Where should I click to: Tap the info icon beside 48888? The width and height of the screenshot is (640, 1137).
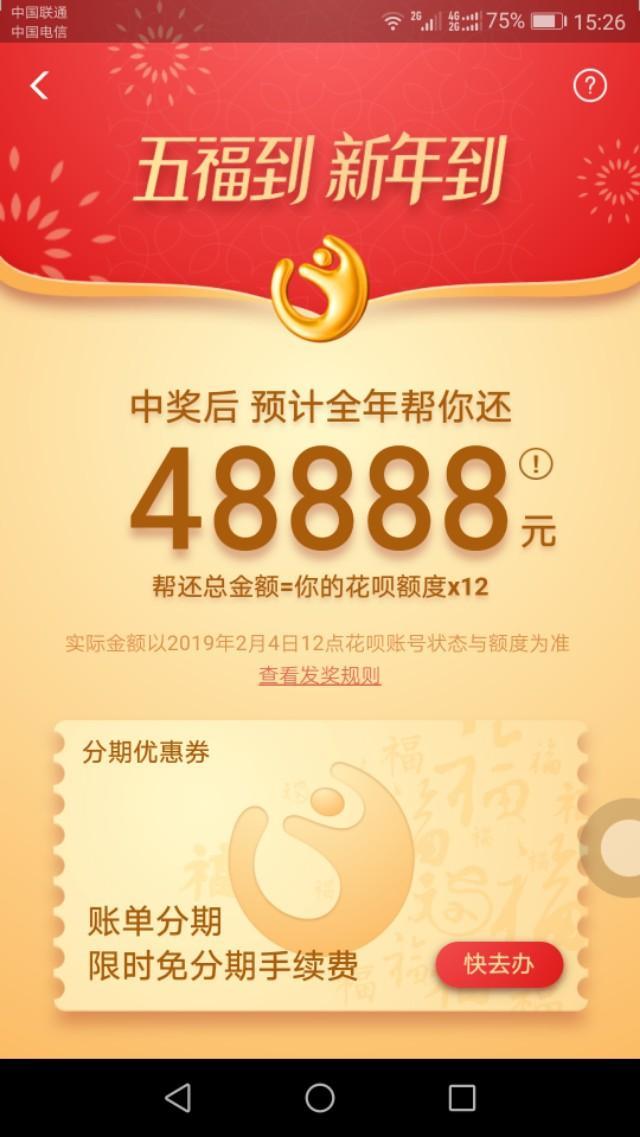pos(535,464)
